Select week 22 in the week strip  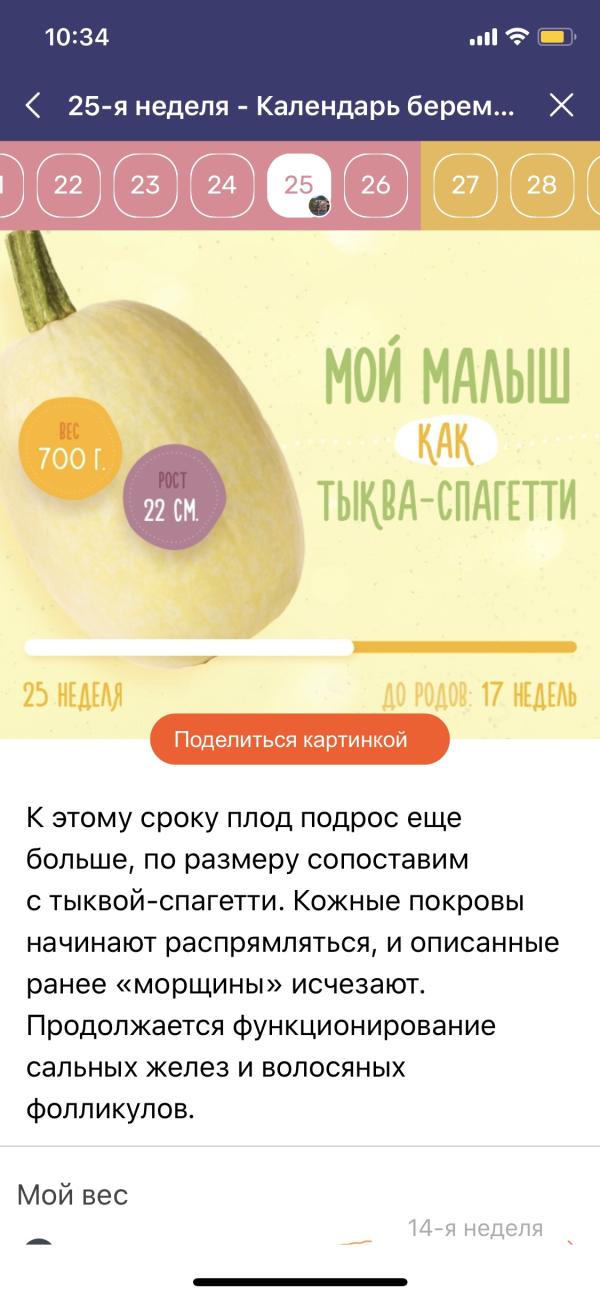tap(68, 185)
